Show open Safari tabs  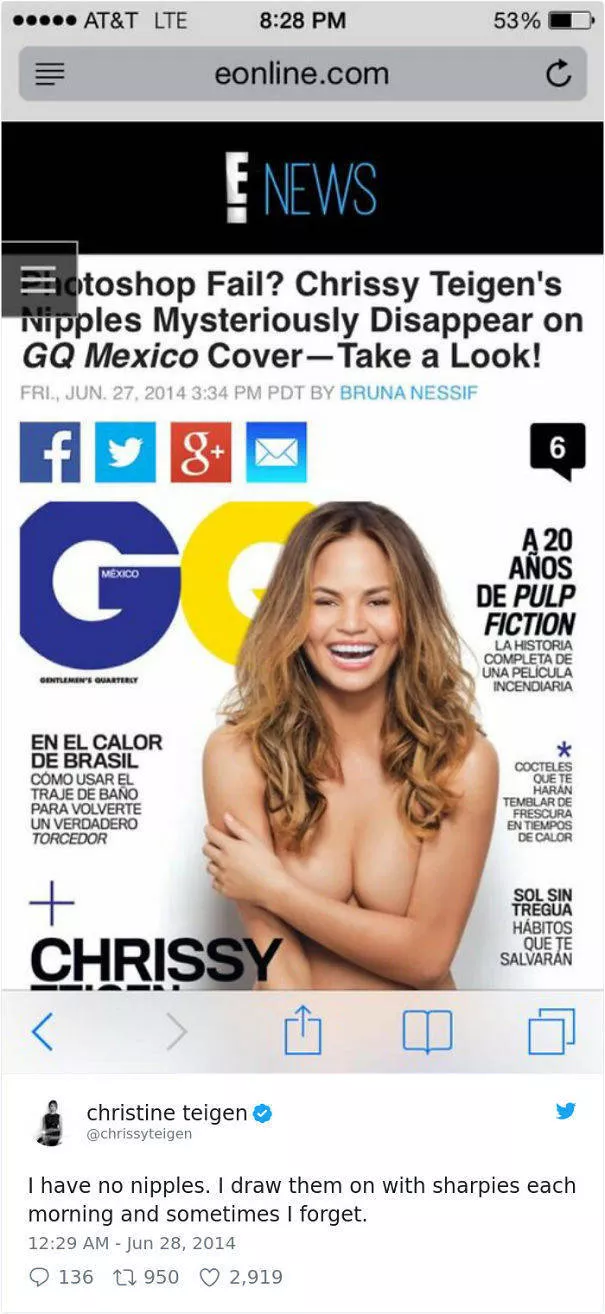[551, 1030]
